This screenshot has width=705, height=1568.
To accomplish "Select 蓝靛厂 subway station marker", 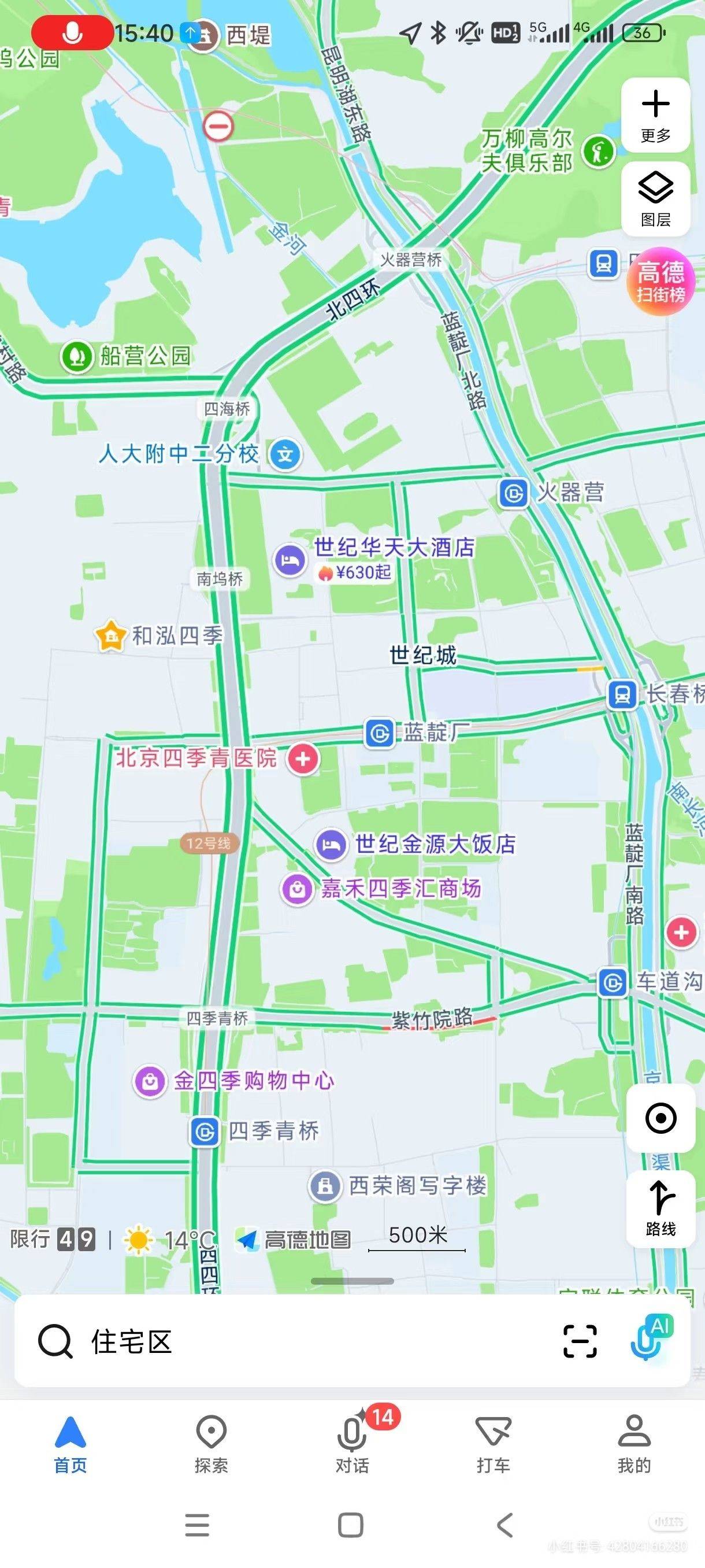I will (x=380, y=733).
